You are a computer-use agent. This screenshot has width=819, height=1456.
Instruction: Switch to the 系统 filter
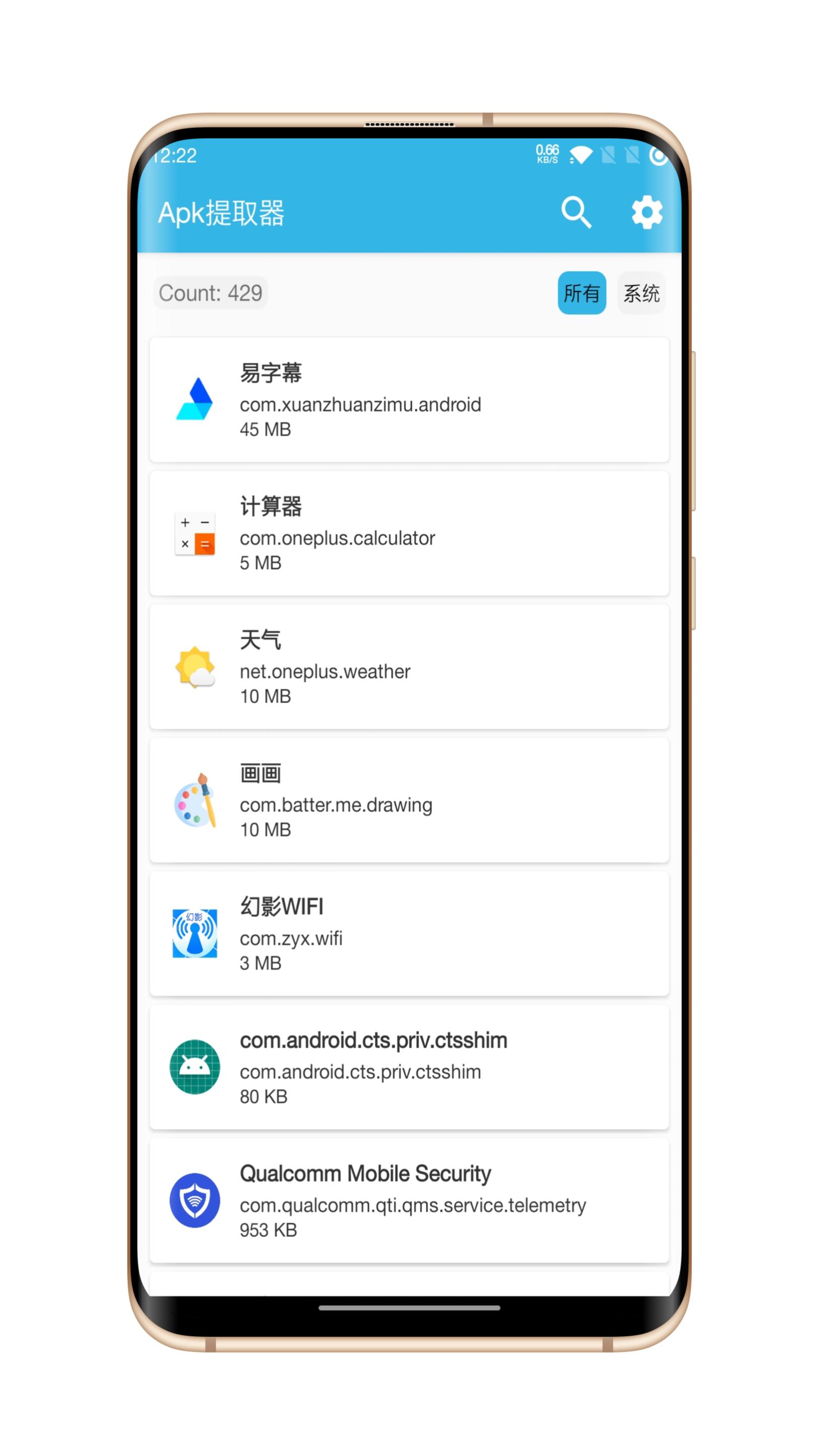[x=641, y=293]
